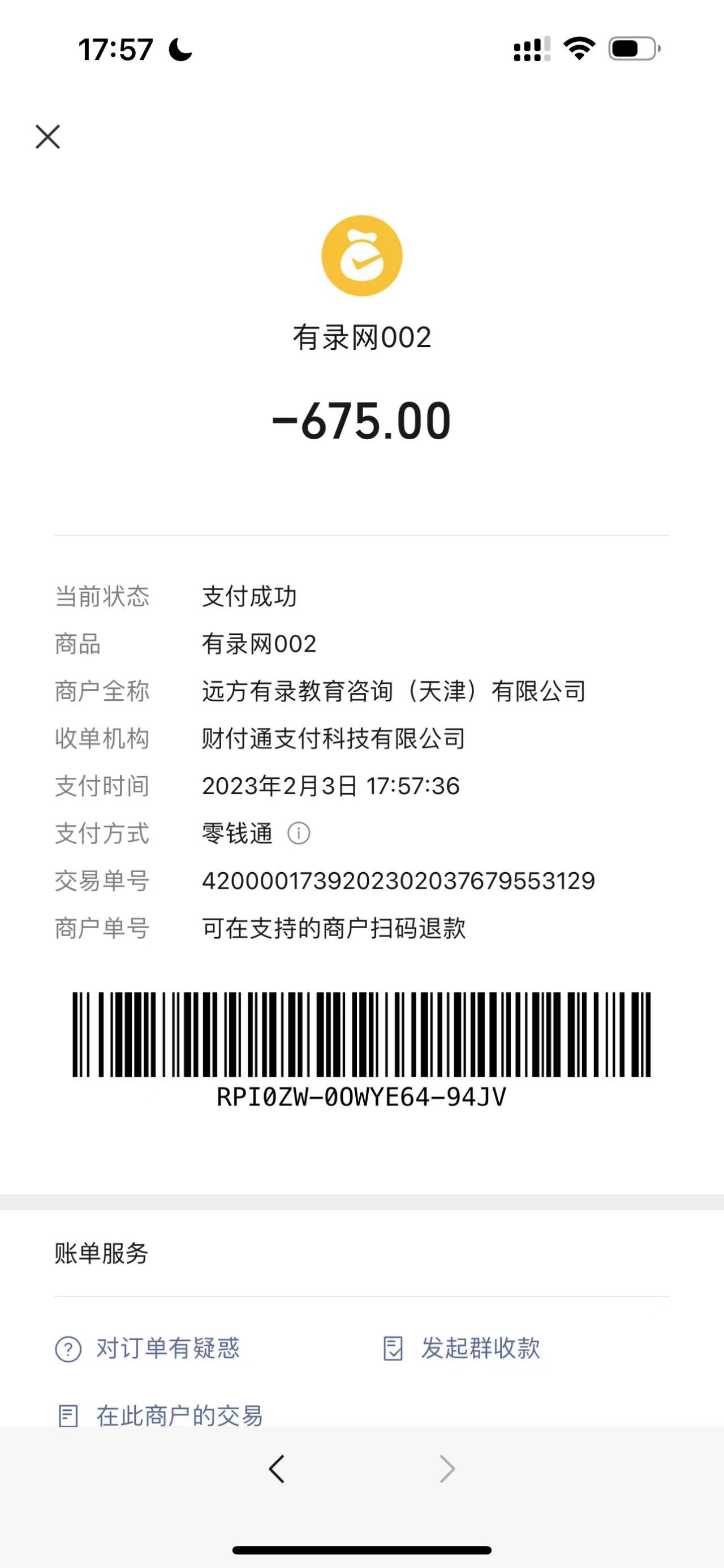This screenshot has height=1568, width=724.
Task: Close the payment details page
Action: pyautogui.click(x=48, y=137)
